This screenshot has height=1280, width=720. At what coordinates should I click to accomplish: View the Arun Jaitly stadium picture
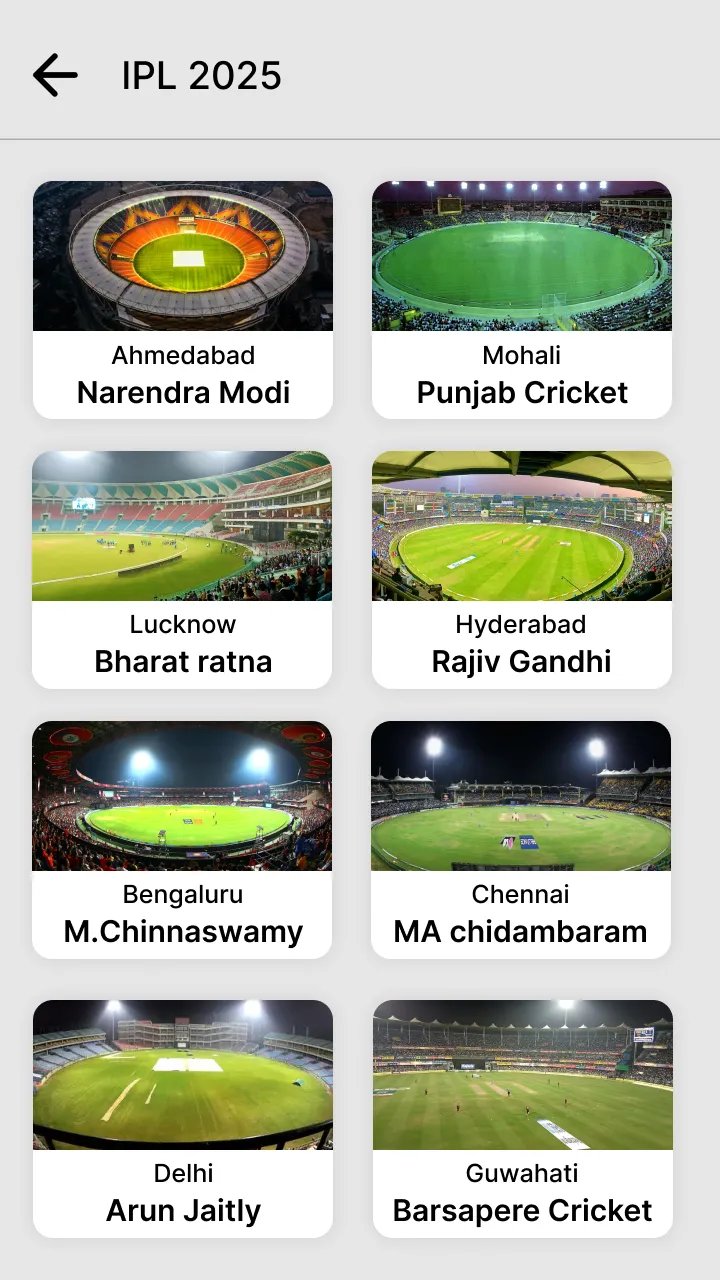[183, 1075]
